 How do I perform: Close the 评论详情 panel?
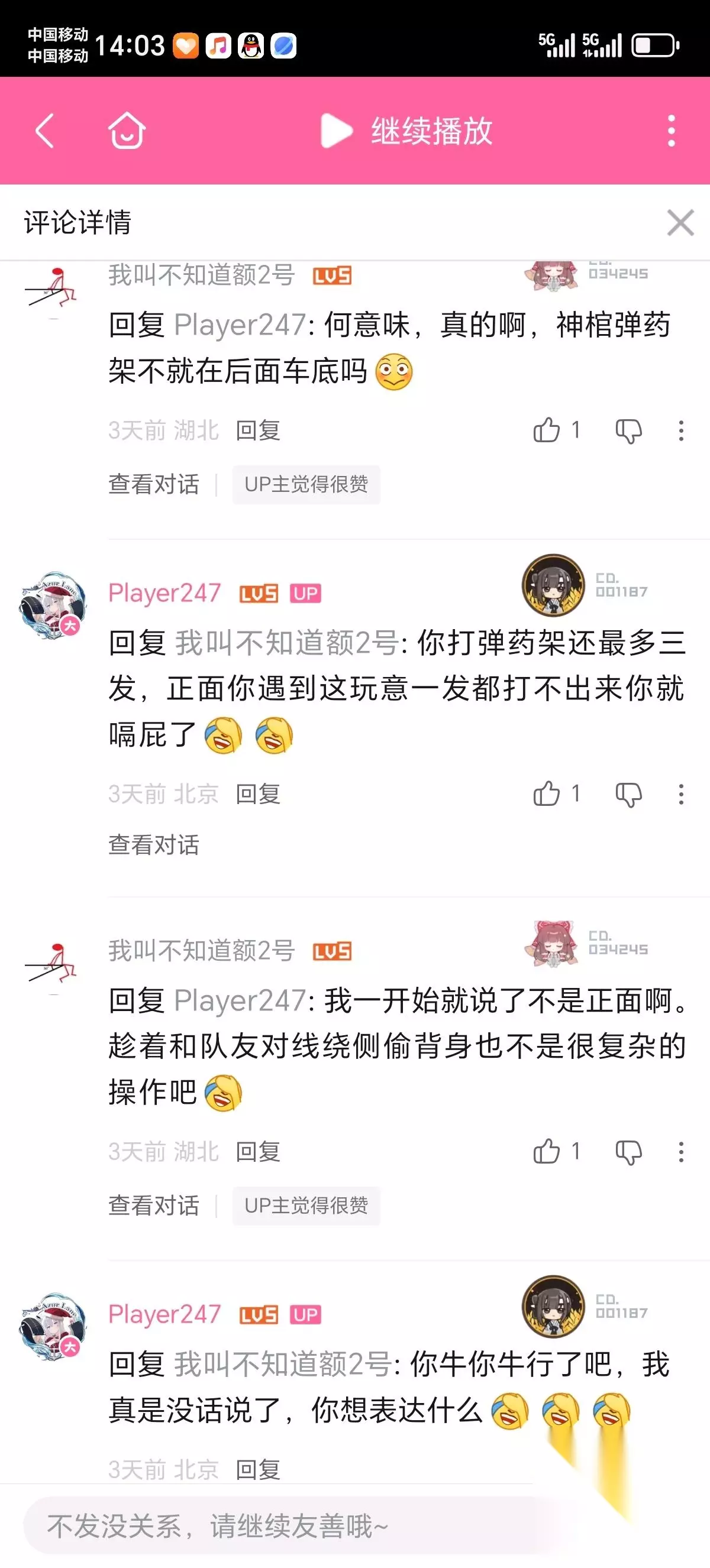click(x=680, y=222)
